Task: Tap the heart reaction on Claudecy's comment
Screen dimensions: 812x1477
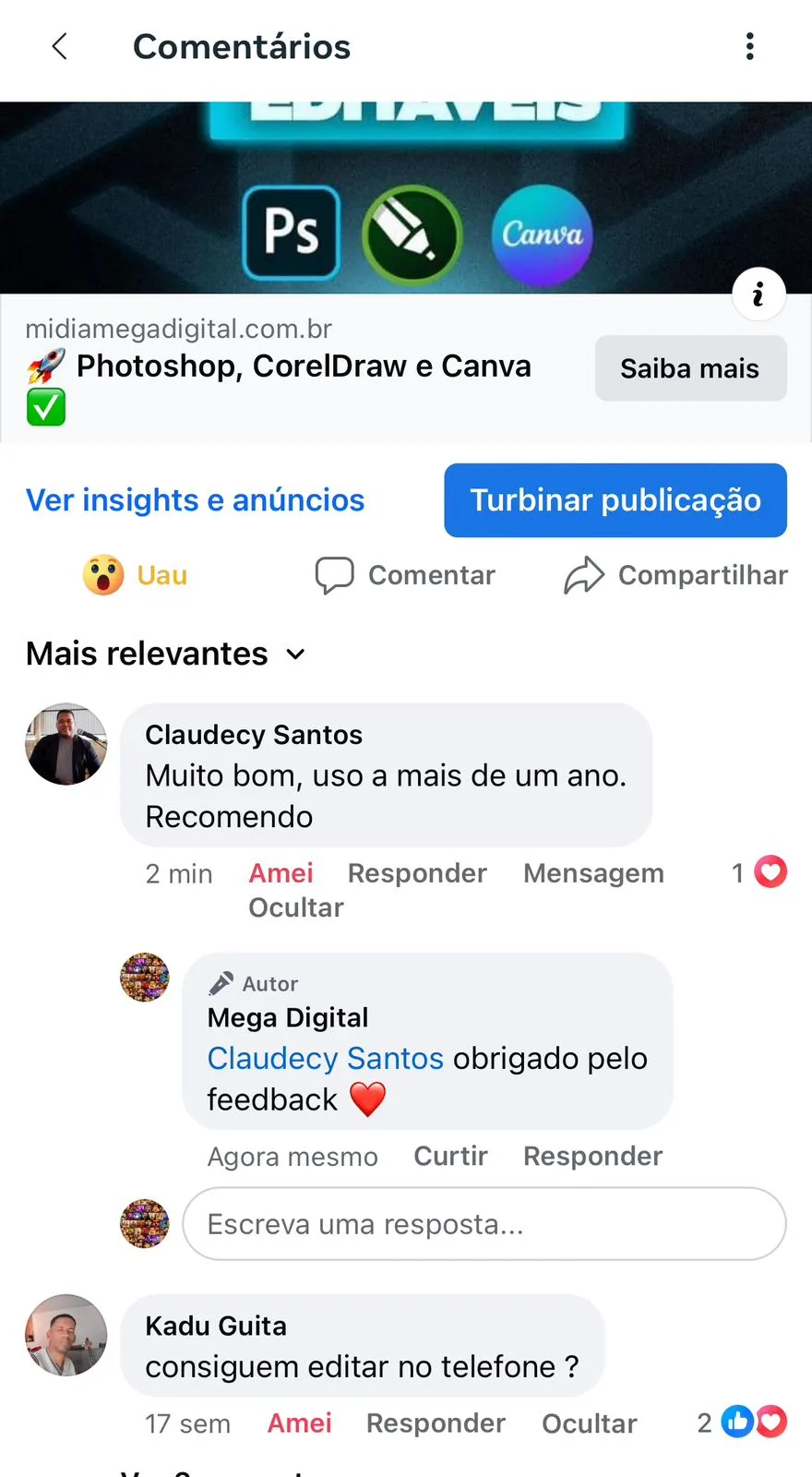Action: pyautogui.click(x=770, y=871)
